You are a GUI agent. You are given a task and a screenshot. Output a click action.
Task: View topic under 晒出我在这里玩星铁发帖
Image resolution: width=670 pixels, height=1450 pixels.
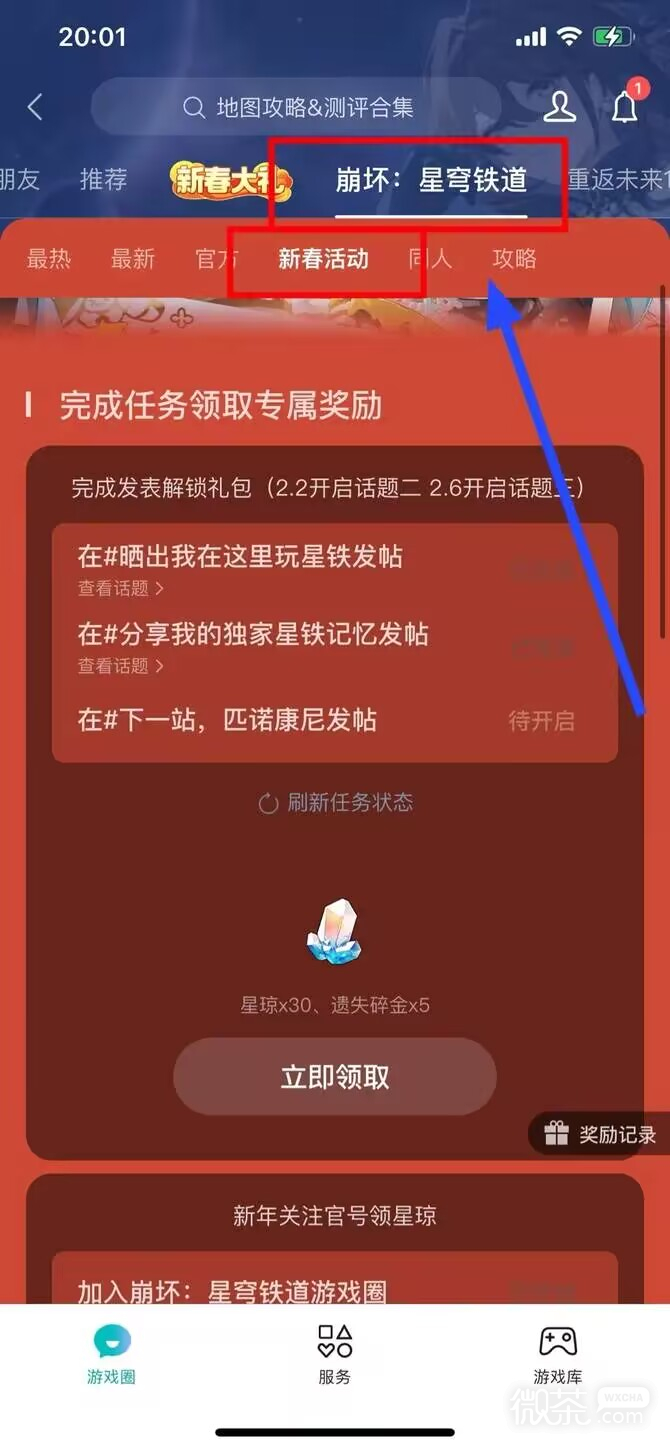tap(121, 588)
